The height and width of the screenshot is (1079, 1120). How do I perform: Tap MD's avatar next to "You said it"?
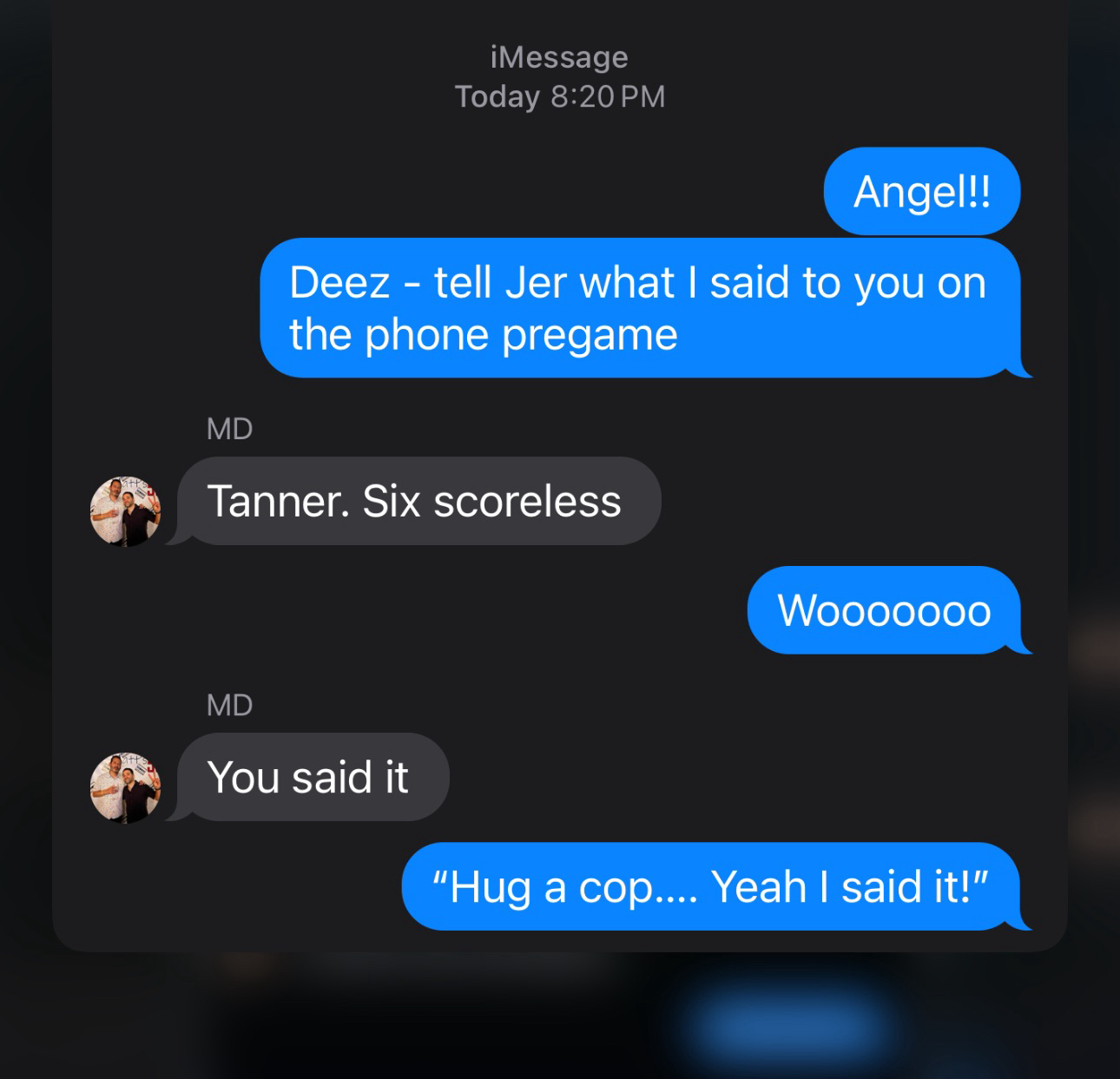click(x=126, y=787)
